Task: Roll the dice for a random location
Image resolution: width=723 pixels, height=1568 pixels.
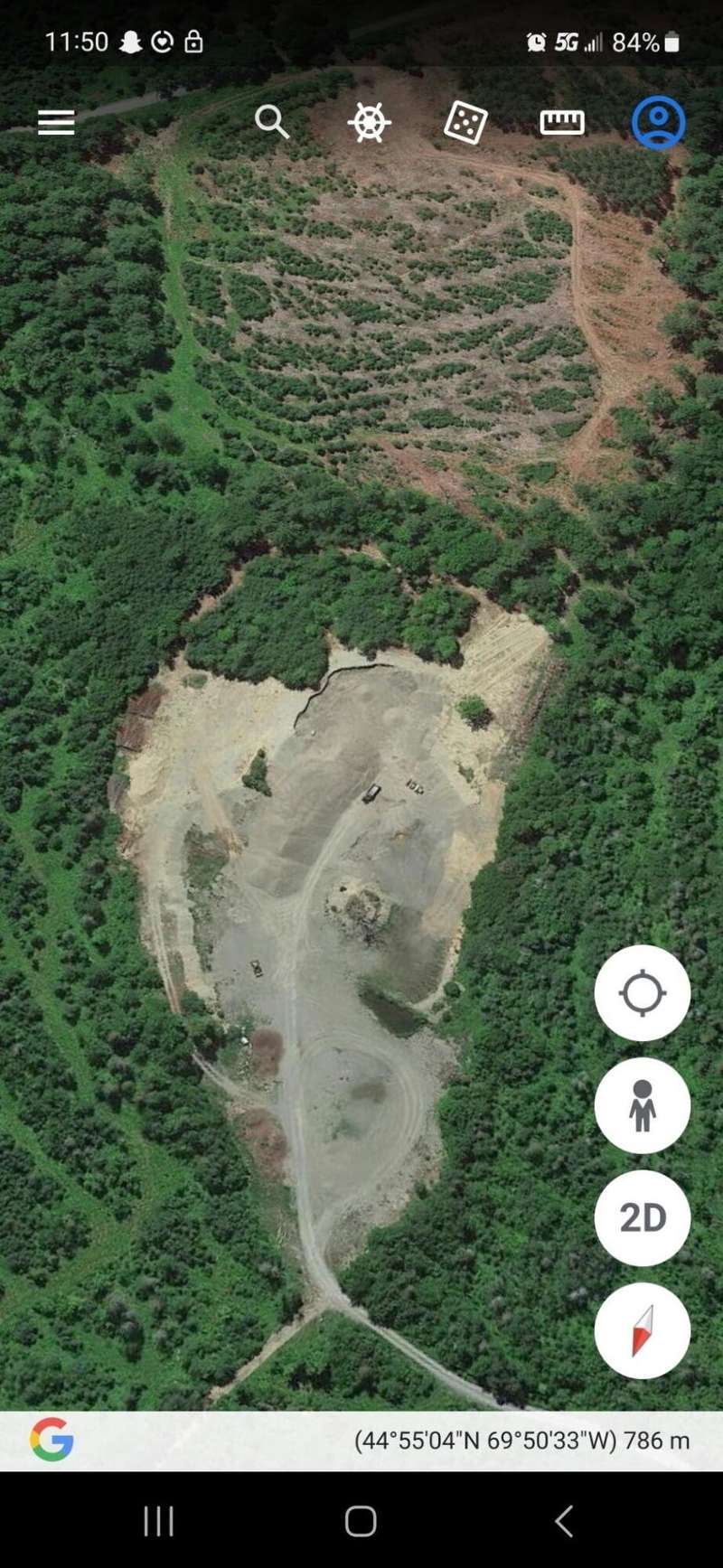Action: [465, 122]
